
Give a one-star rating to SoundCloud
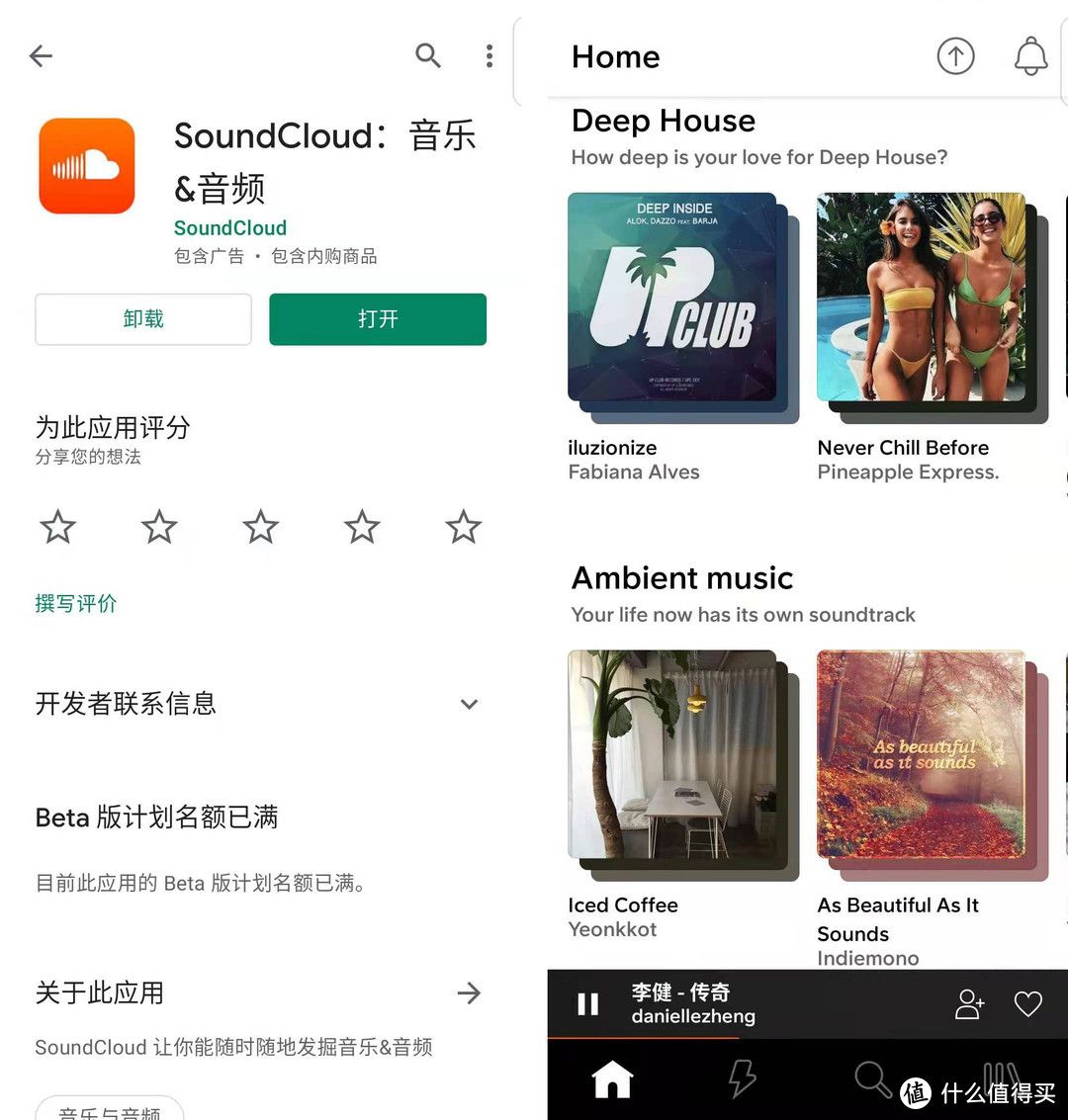(x=57, y=527)
